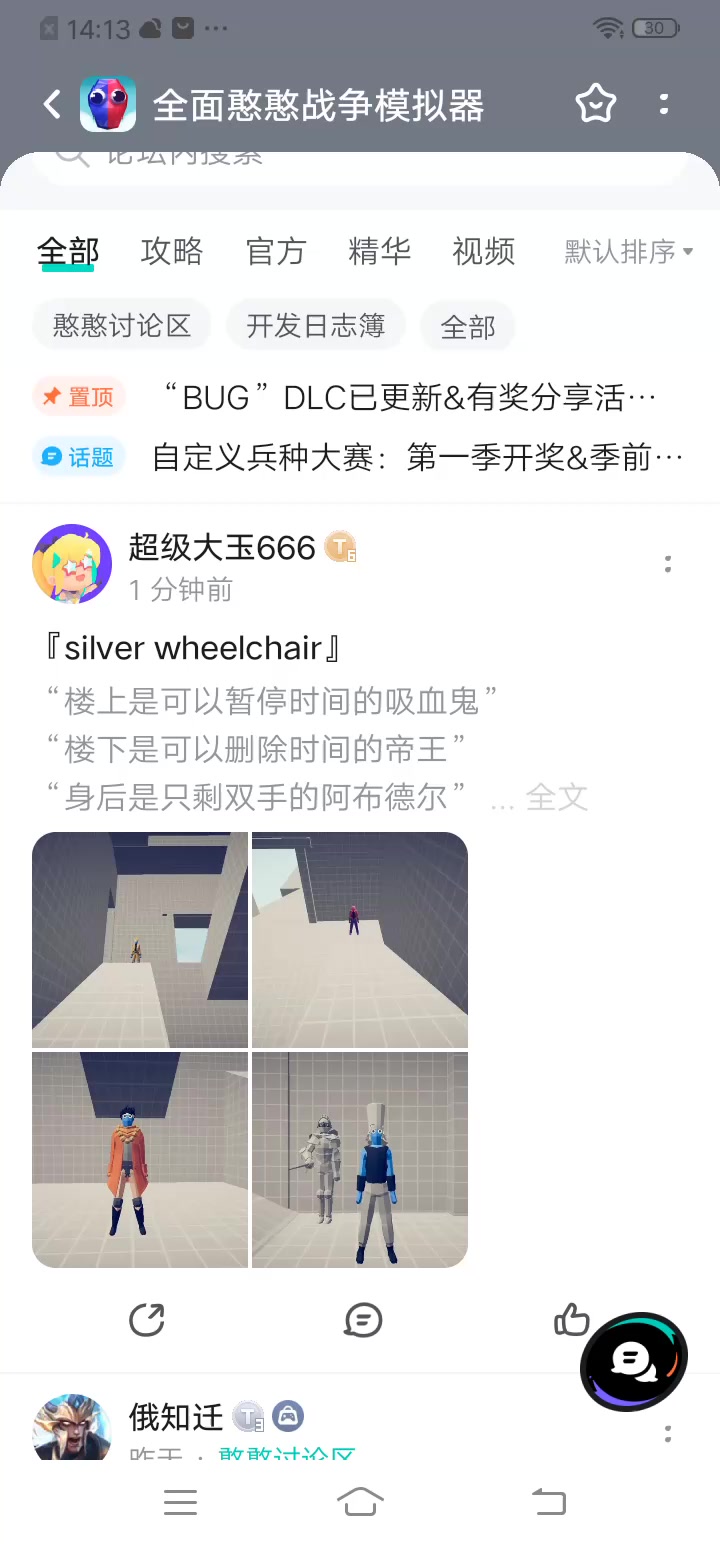Switch to the 视频 tab
Screen dimensions: 720x1544
[483, 251]
